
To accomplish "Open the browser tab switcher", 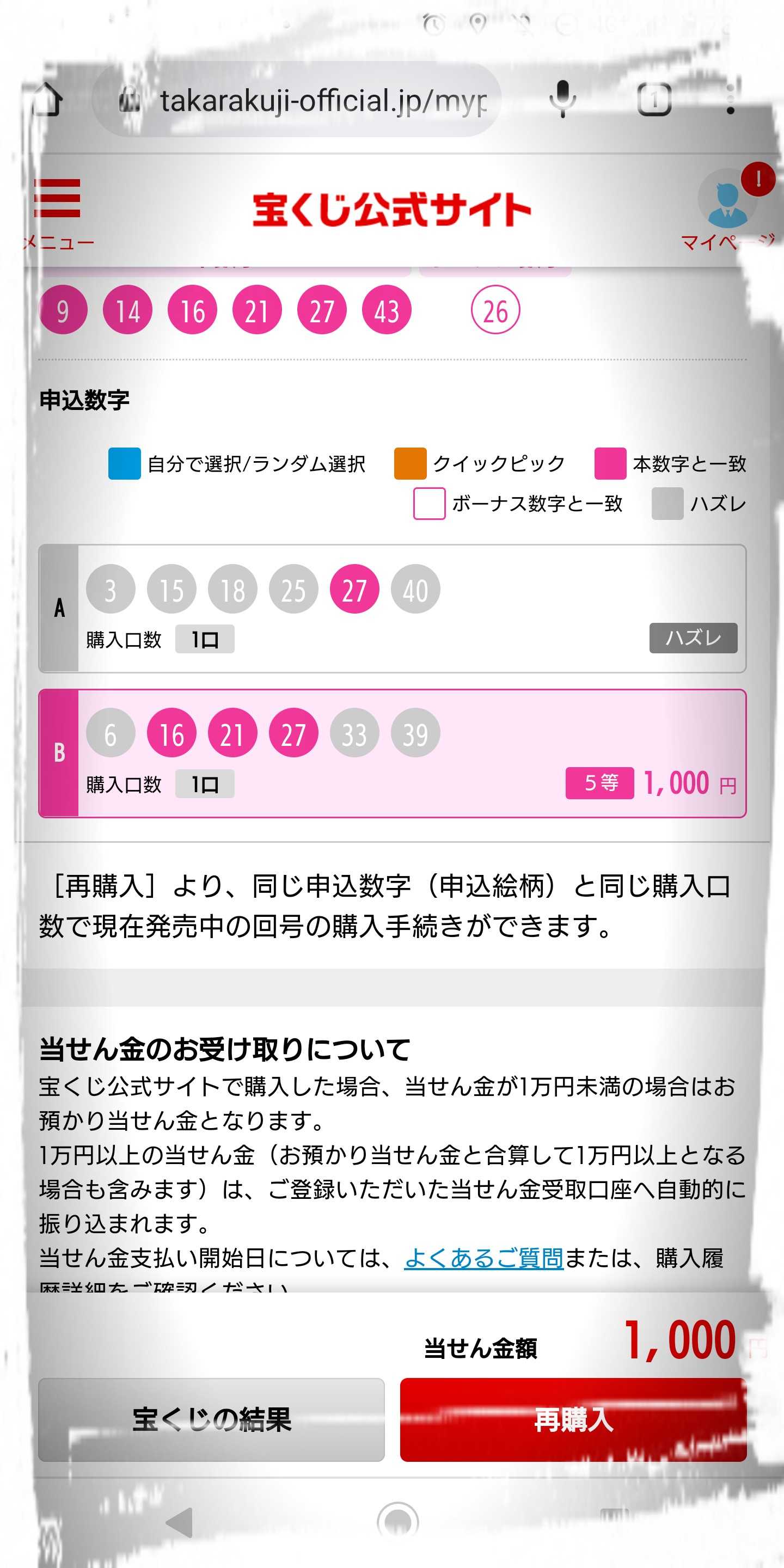I will coord(654,99).
